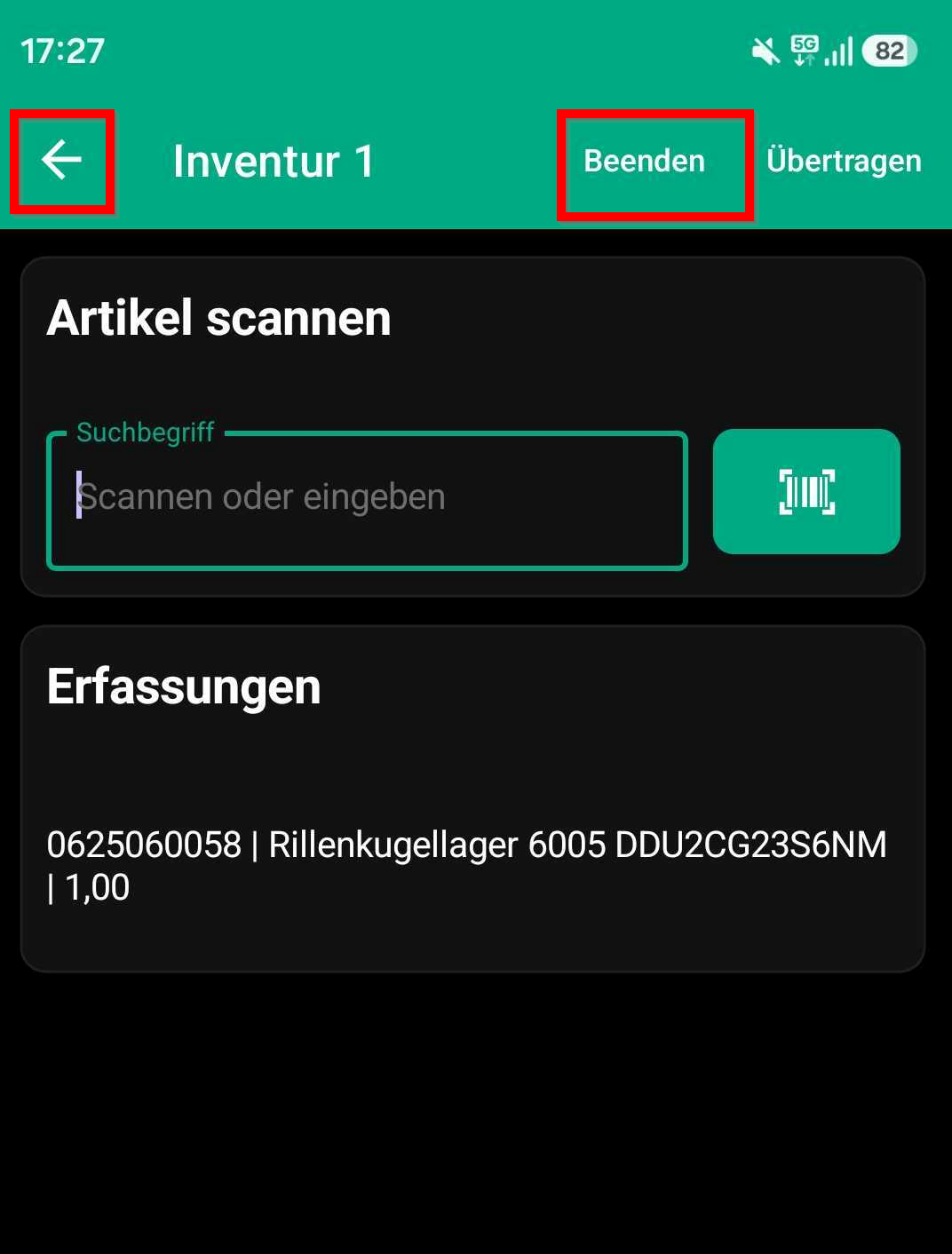Open the Rillenkugellager 6005 entry
This screenshot has height=1254, width=952.
click(x=467, y=866)
